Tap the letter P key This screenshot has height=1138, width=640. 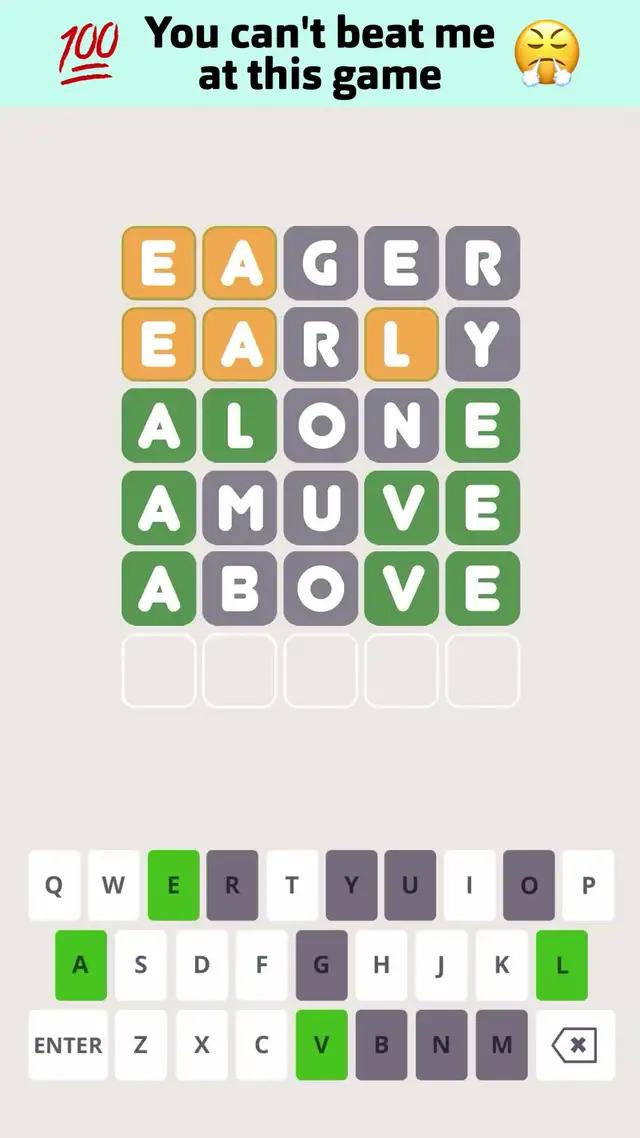point(588,885)
